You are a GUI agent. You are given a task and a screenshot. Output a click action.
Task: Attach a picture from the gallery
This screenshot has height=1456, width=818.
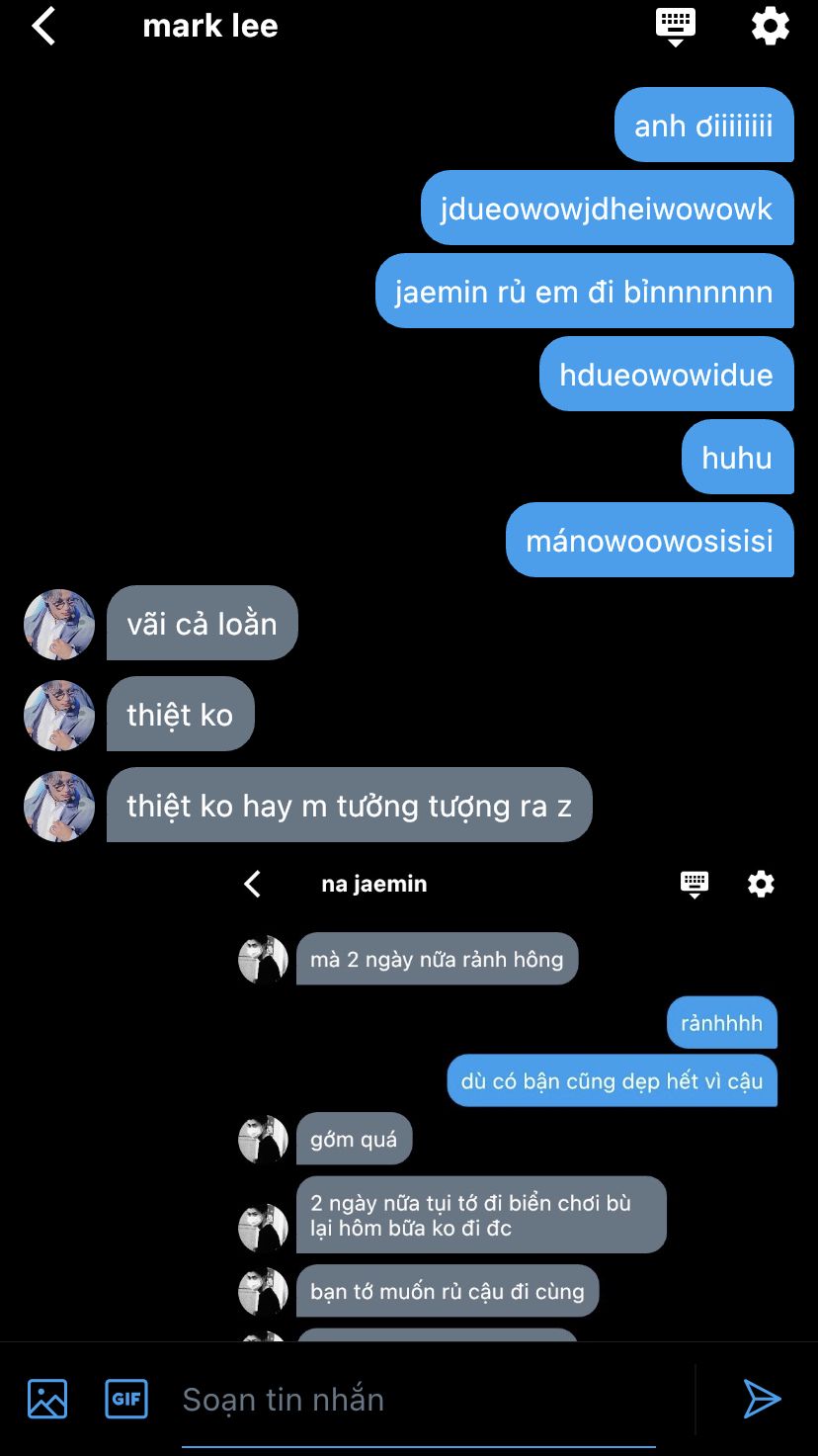coord(47,1399)
